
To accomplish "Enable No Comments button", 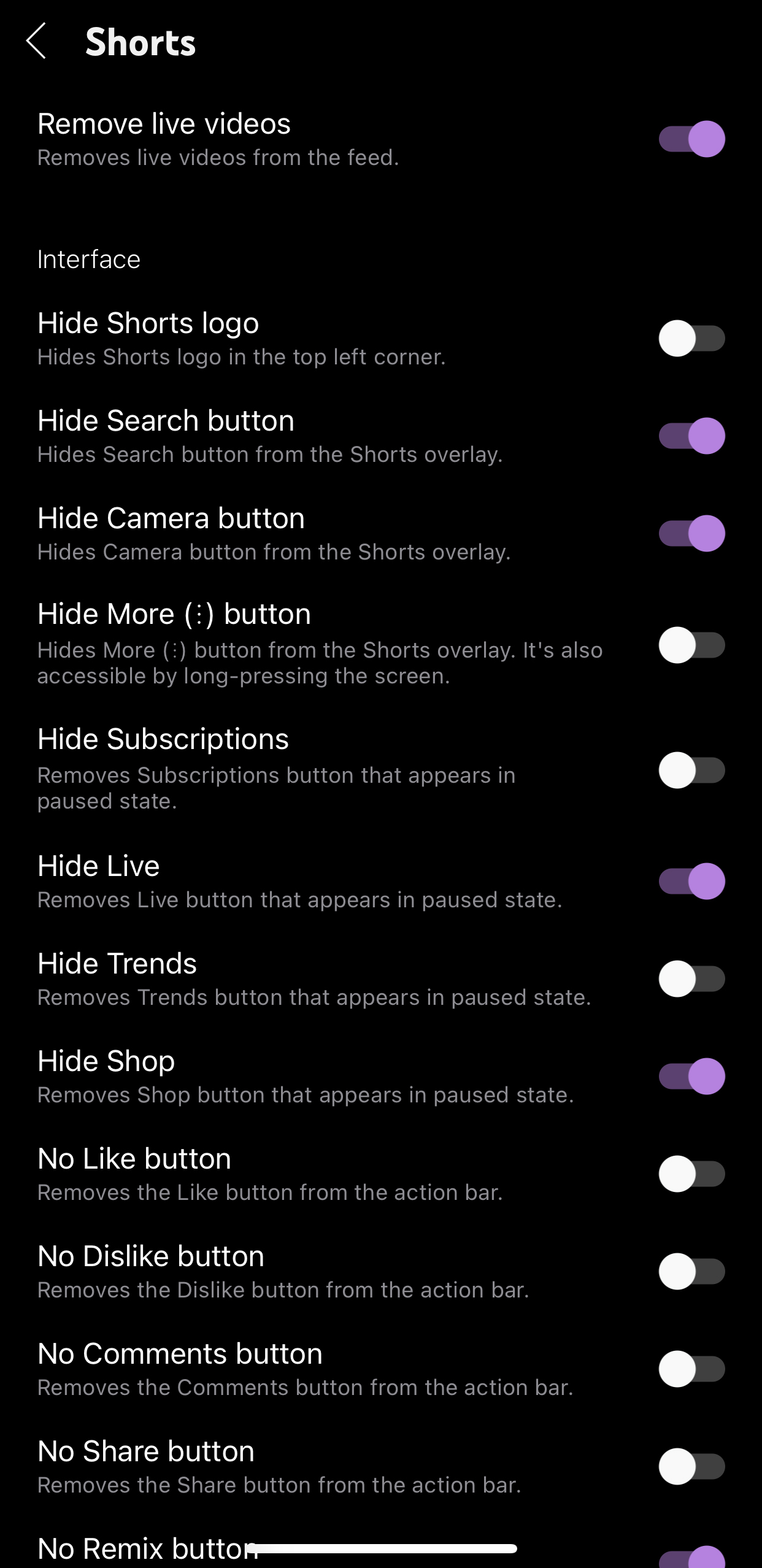I will pyautogui.click(x=691, y=1369).
